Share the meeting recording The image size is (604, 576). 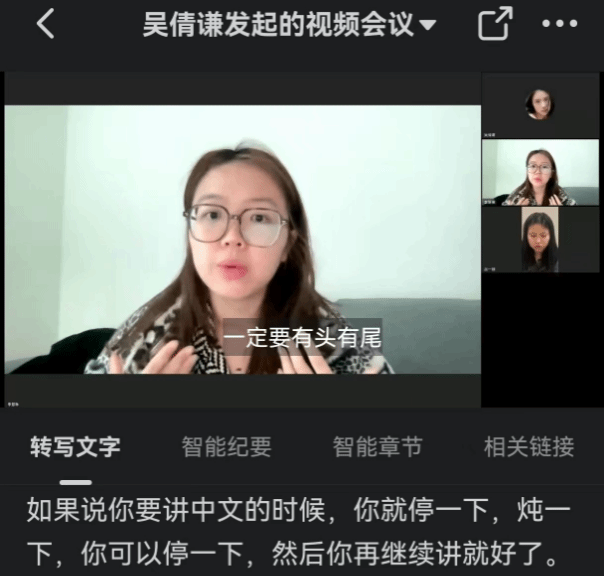[x=495, y=24]
